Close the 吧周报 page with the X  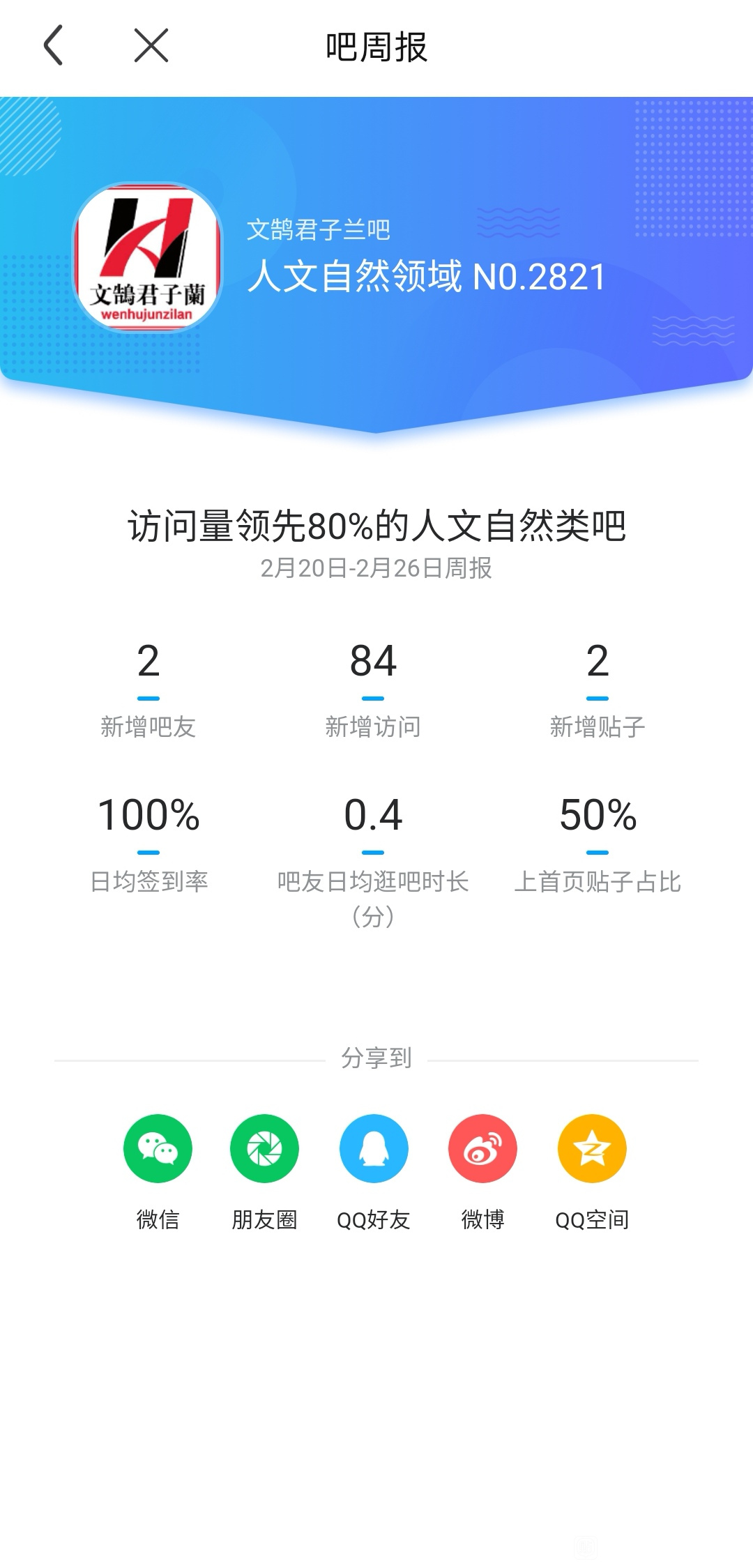151,46
